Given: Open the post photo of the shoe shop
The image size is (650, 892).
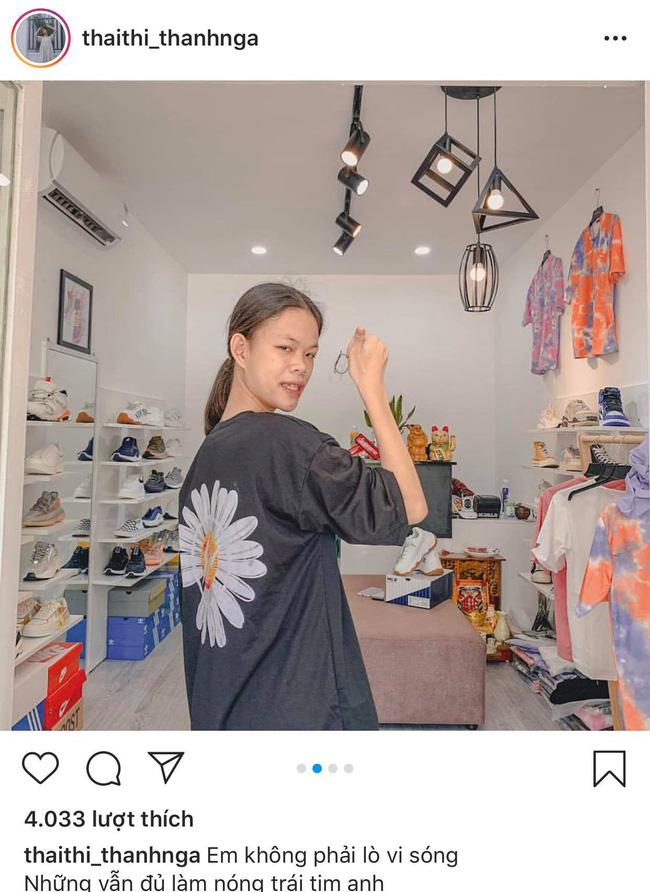Looking at the screenshot, I should coord(325,405).
